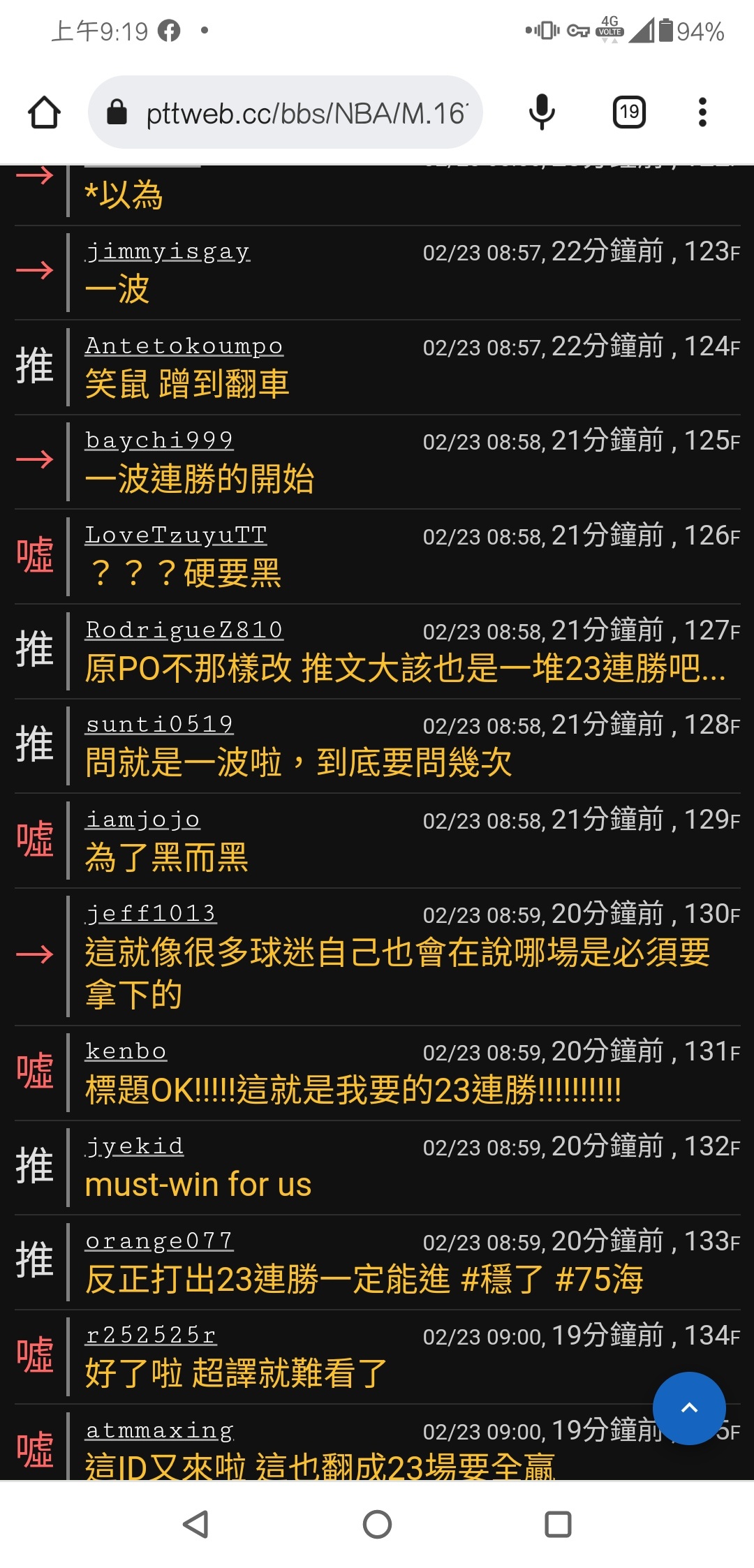This screenshot has width=754, height=1568.
Task: Tap the pttweb.cc address bar
Action: tap(286, 112)
